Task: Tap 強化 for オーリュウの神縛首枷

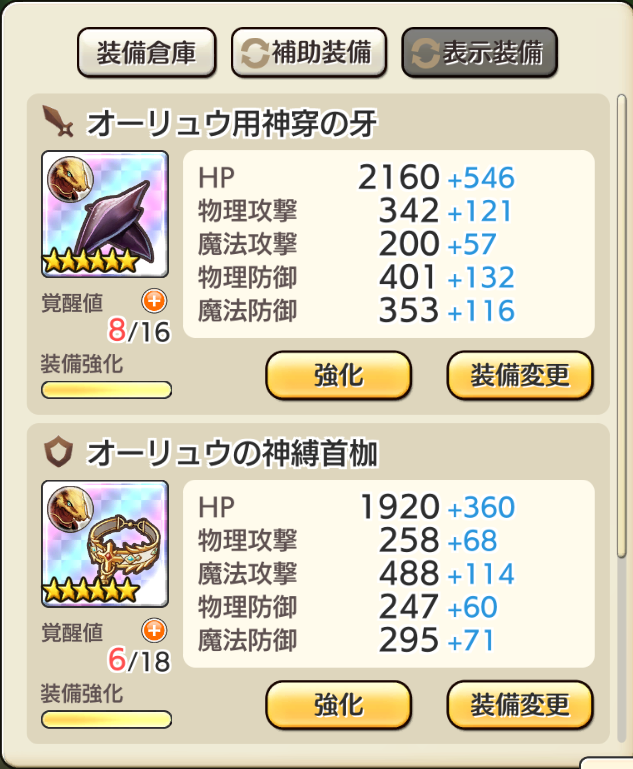Action: tap(338, 705)
